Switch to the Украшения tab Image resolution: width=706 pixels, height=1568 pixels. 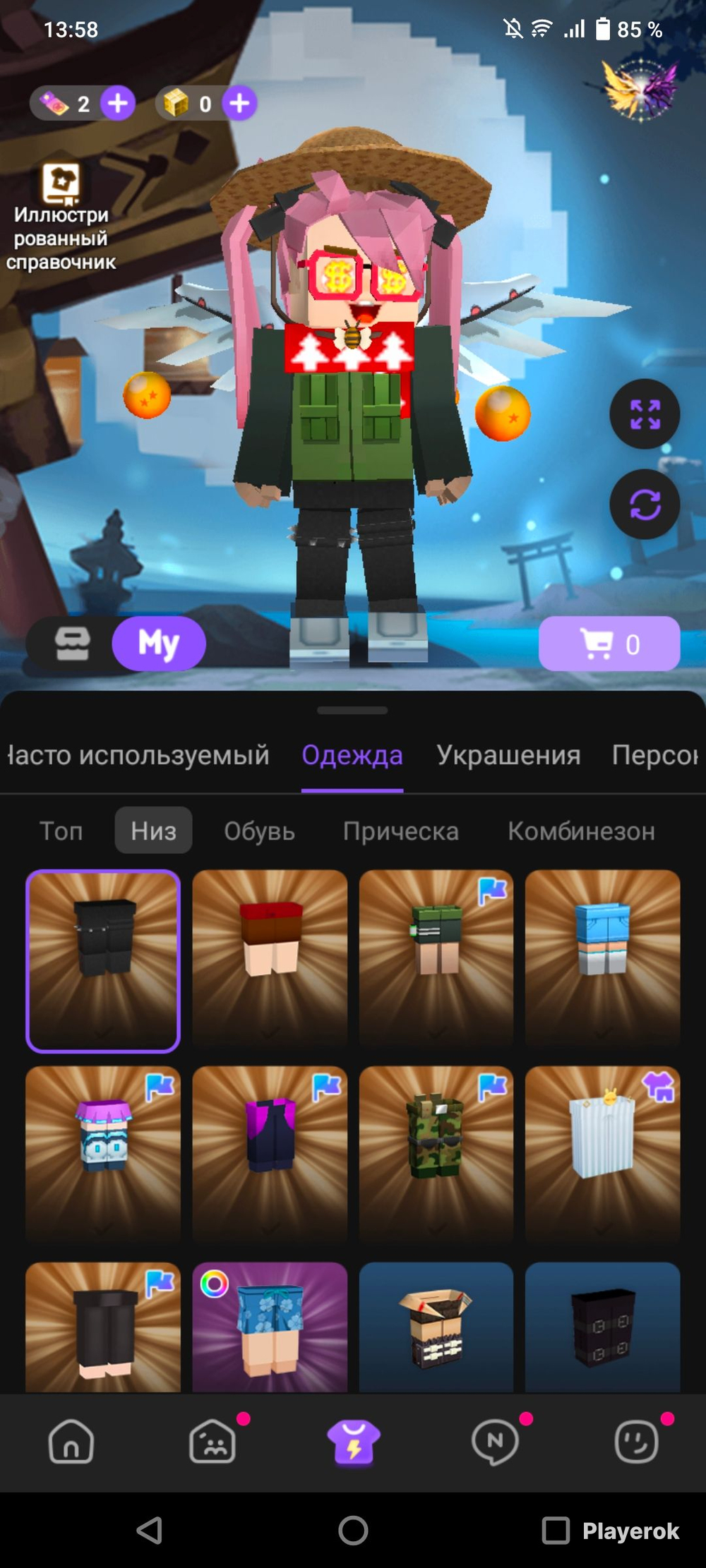(x=508, y=755)
